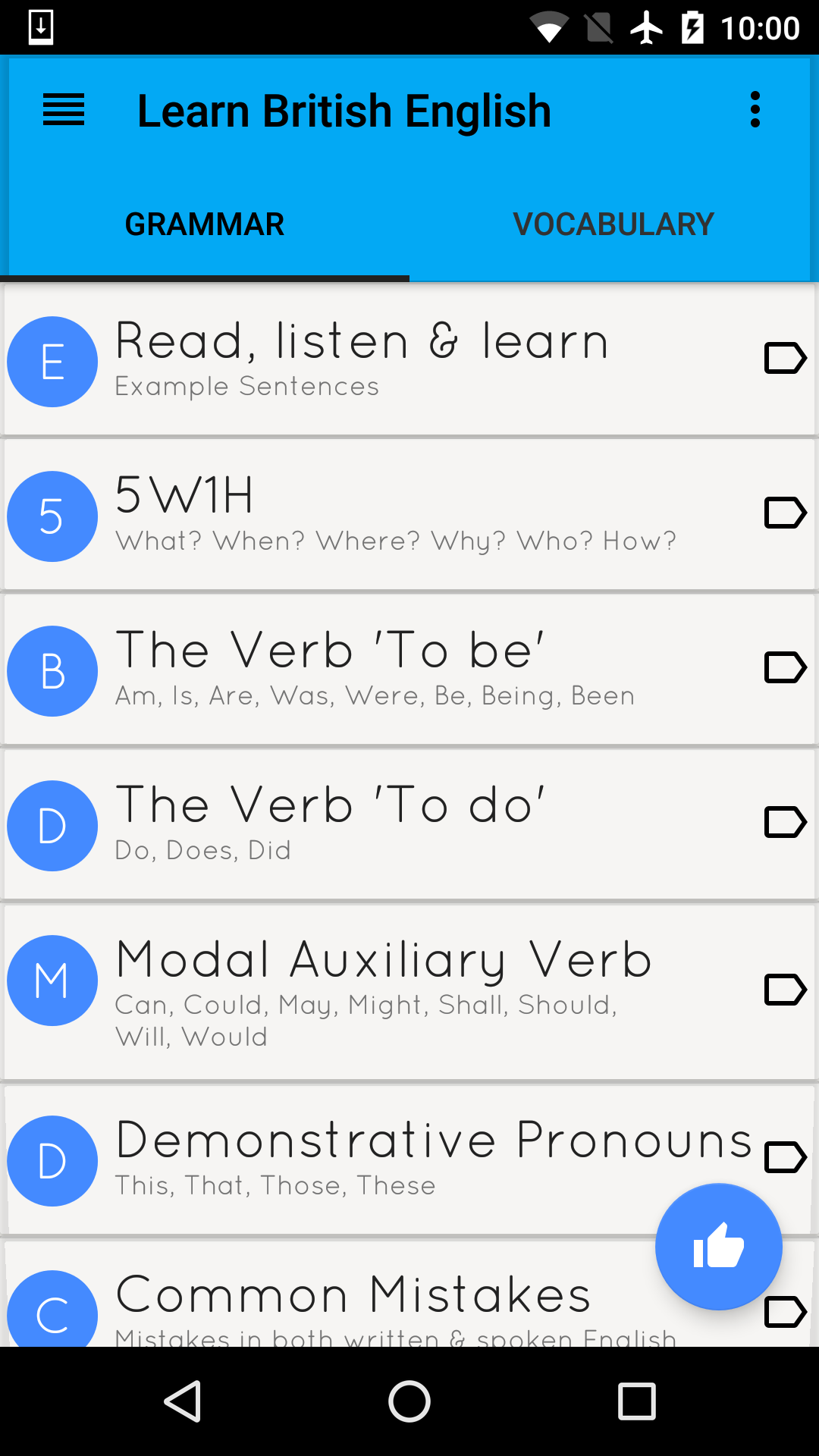Tap the label icon on Modal Auxiliary Verb

click(784, 990)
